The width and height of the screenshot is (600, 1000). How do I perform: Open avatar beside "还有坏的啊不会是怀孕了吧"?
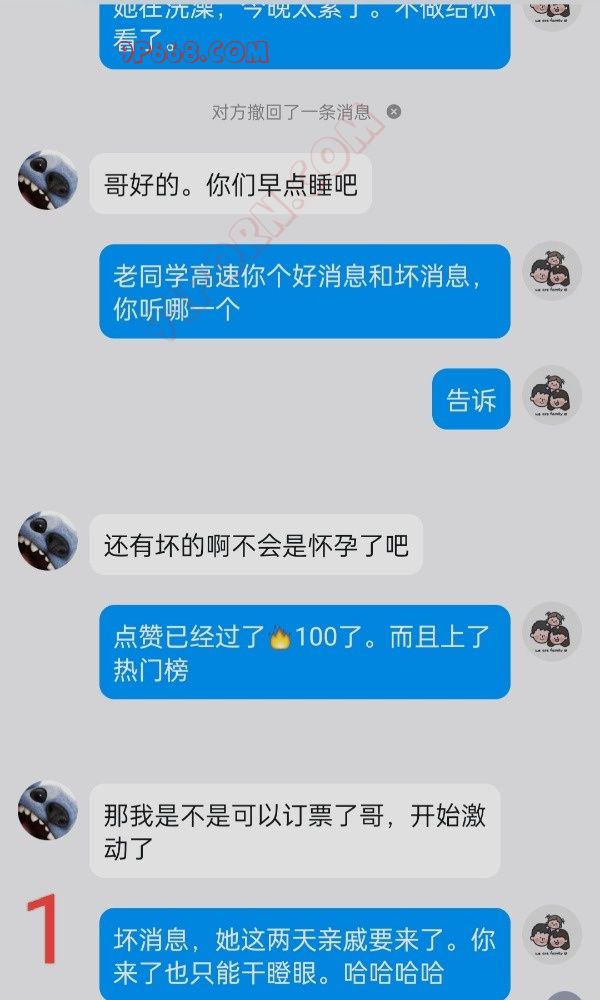(48, 541)
